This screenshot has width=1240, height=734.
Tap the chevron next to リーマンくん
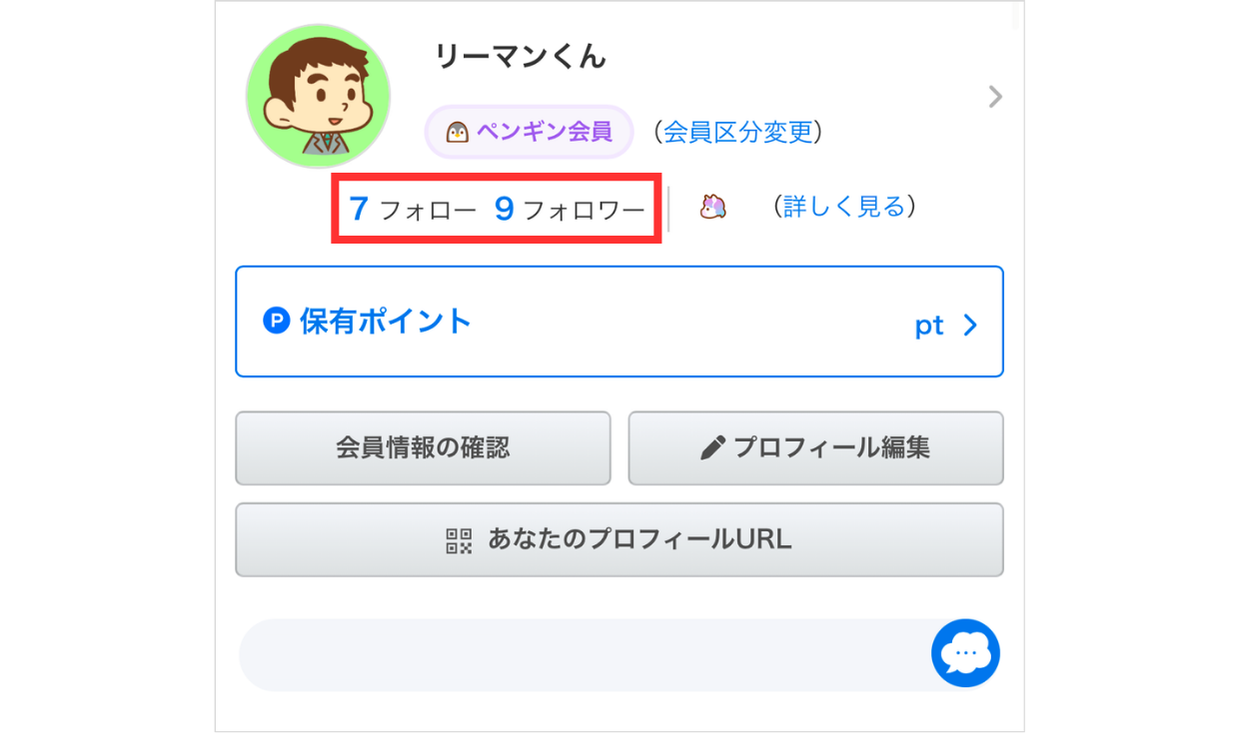tap(994, 97)
